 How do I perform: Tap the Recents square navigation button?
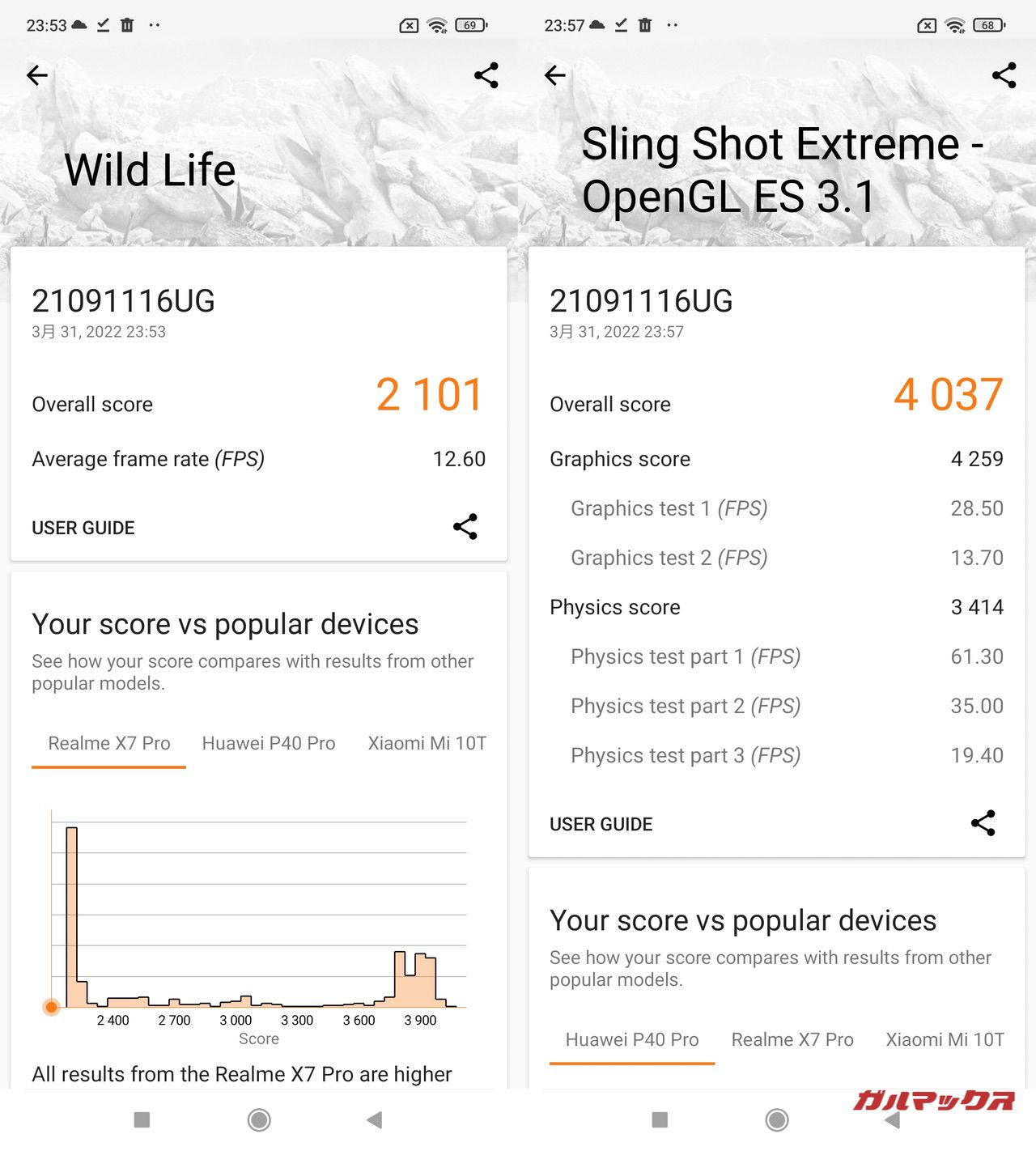pyautogui.click(x=142, y=1119)
